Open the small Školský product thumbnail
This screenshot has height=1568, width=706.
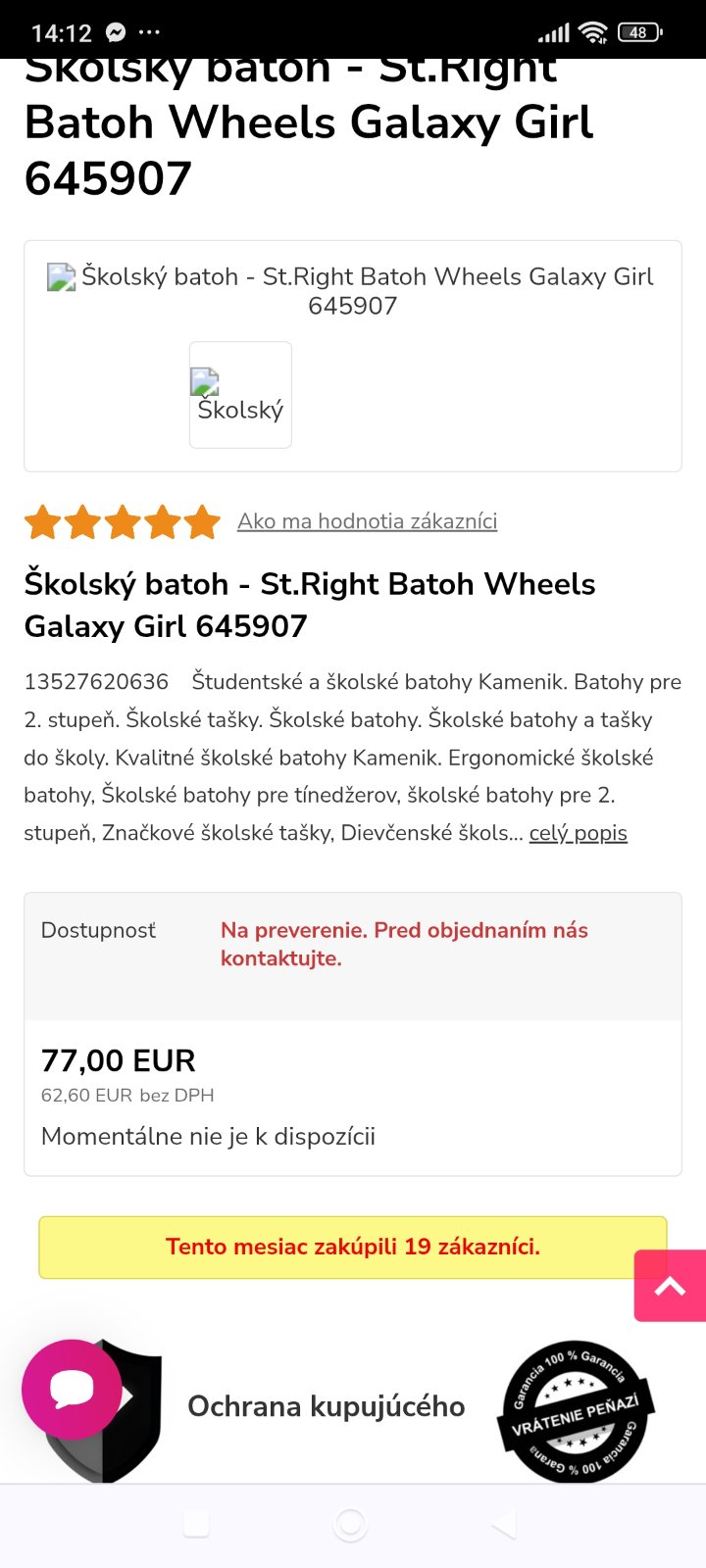coord(240,395)
